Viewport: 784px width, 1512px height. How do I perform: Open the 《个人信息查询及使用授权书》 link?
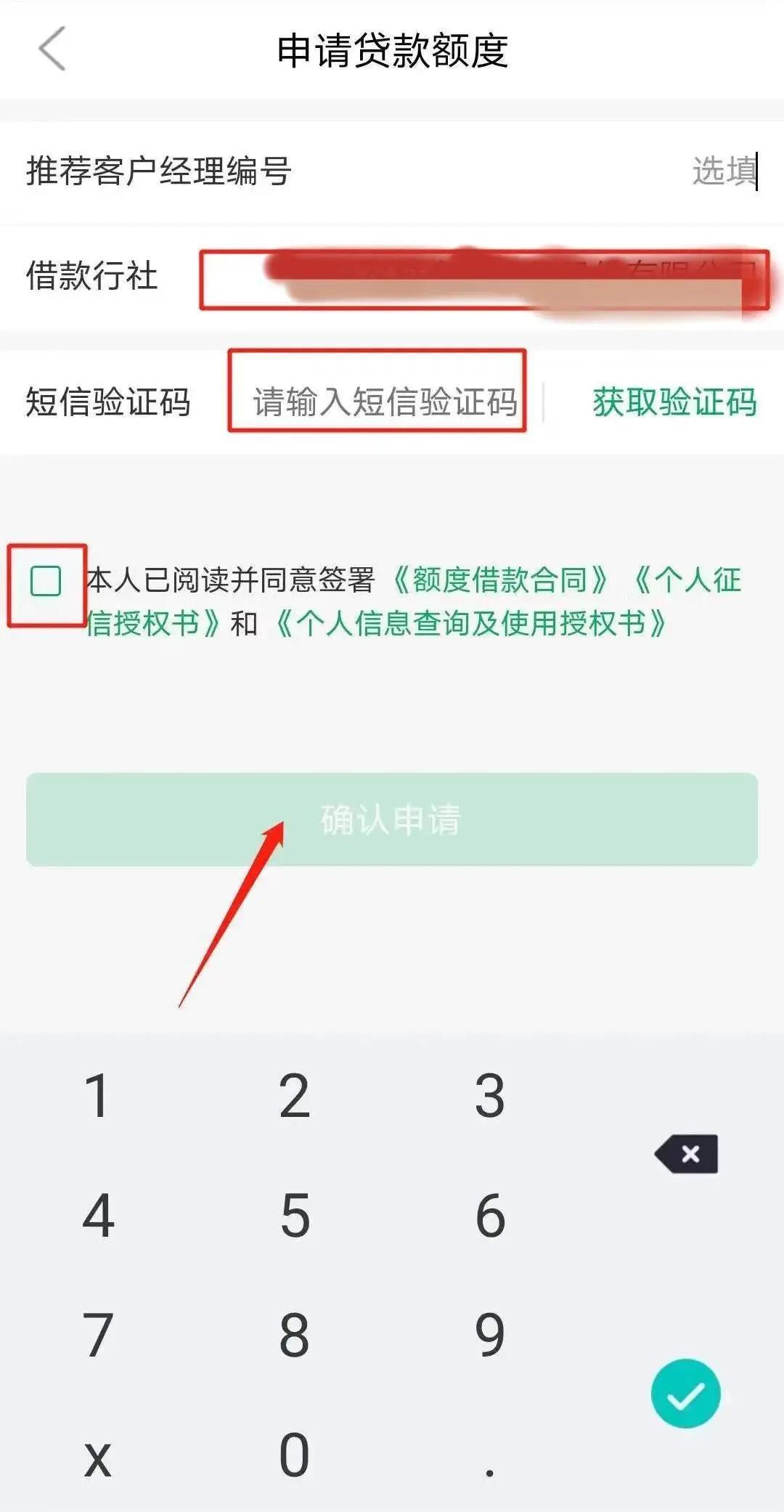(x=470, y=623)
